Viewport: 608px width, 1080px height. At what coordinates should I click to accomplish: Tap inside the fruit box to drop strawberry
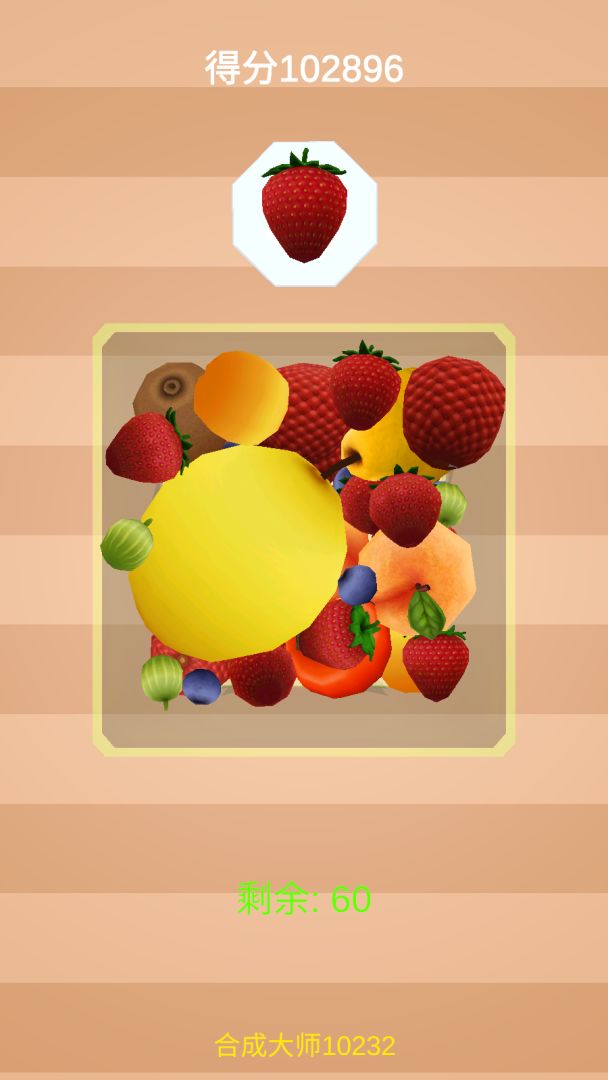click(304, 540)
